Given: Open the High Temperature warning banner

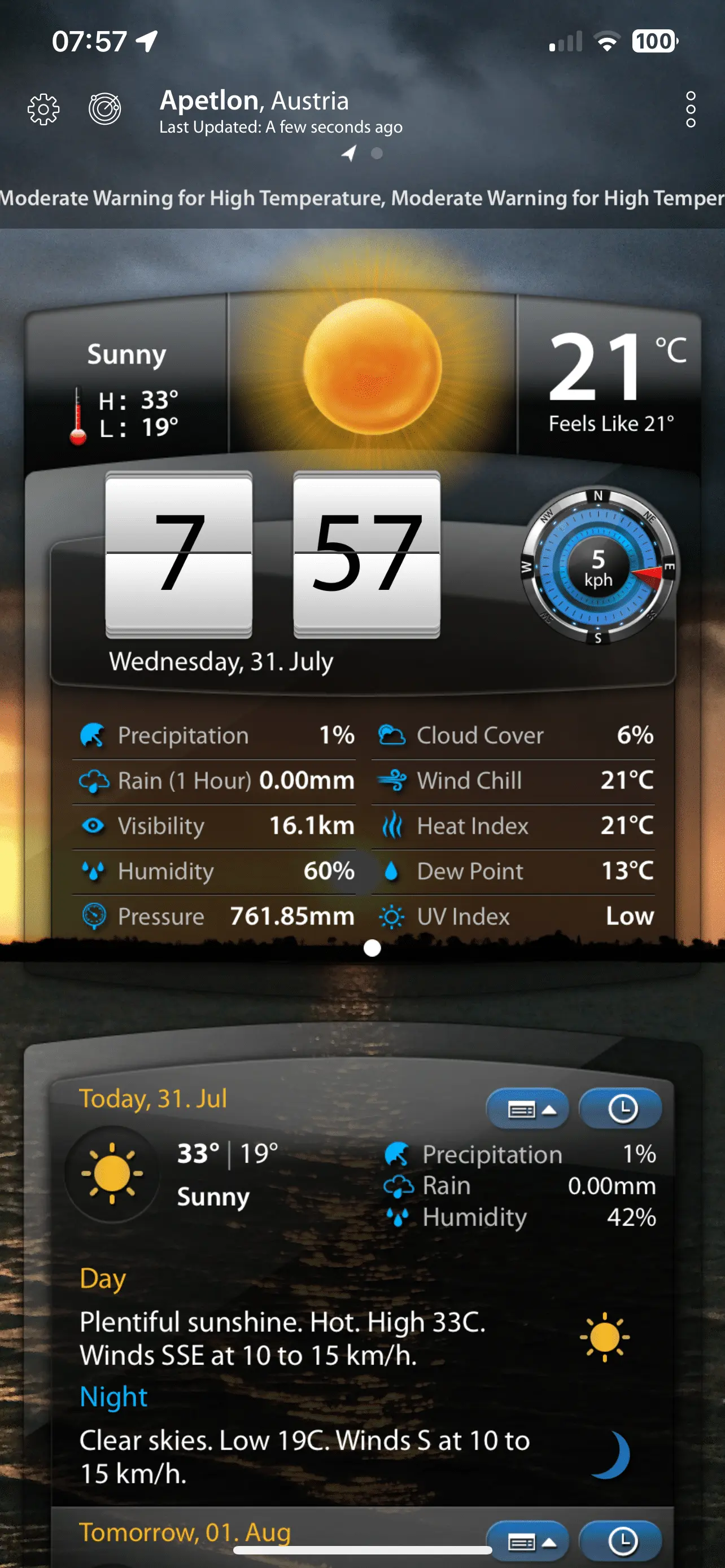Looking at the screenshot, I should point(362,199).
